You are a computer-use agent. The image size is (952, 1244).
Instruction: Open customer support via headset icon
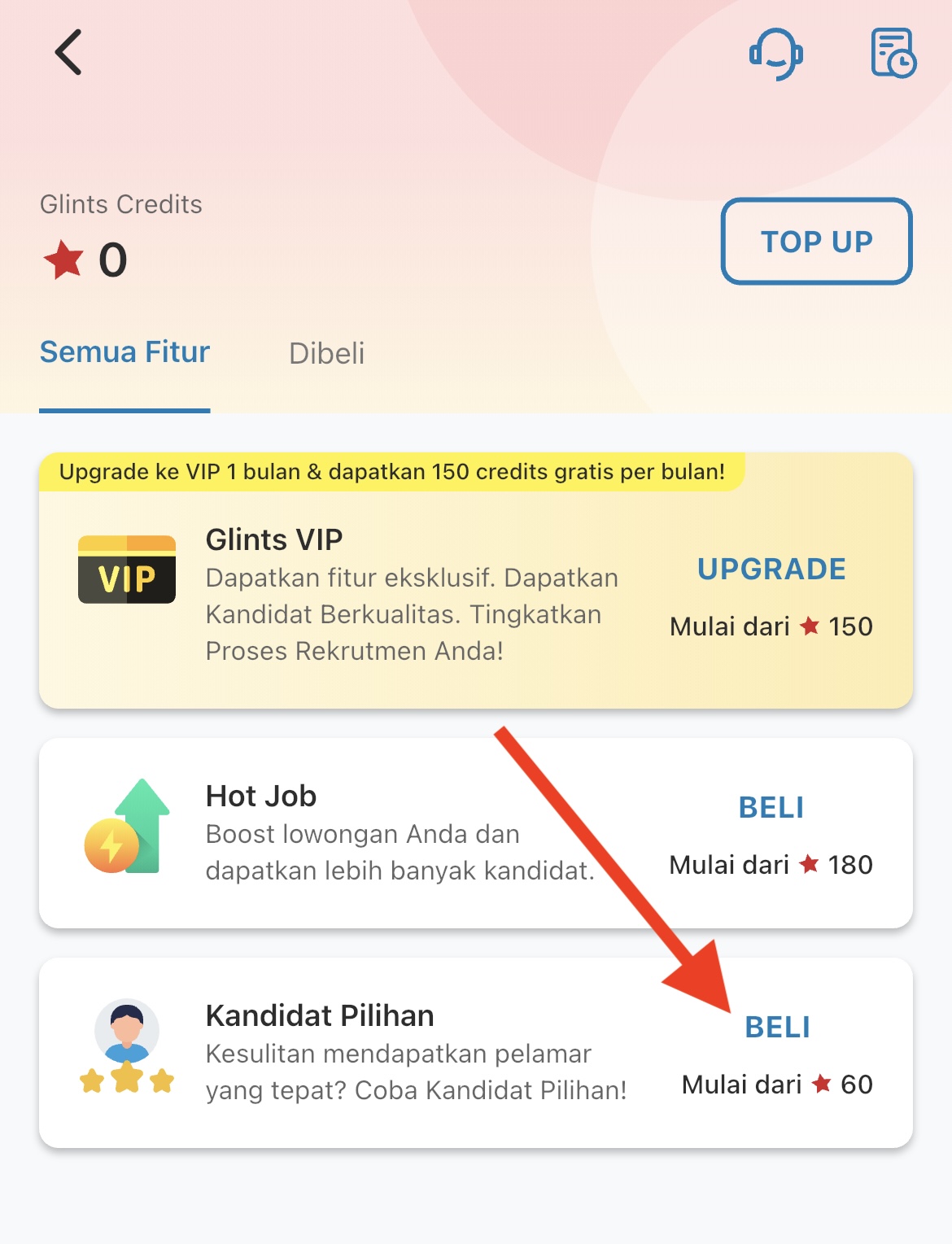click(x=775, y=55)
